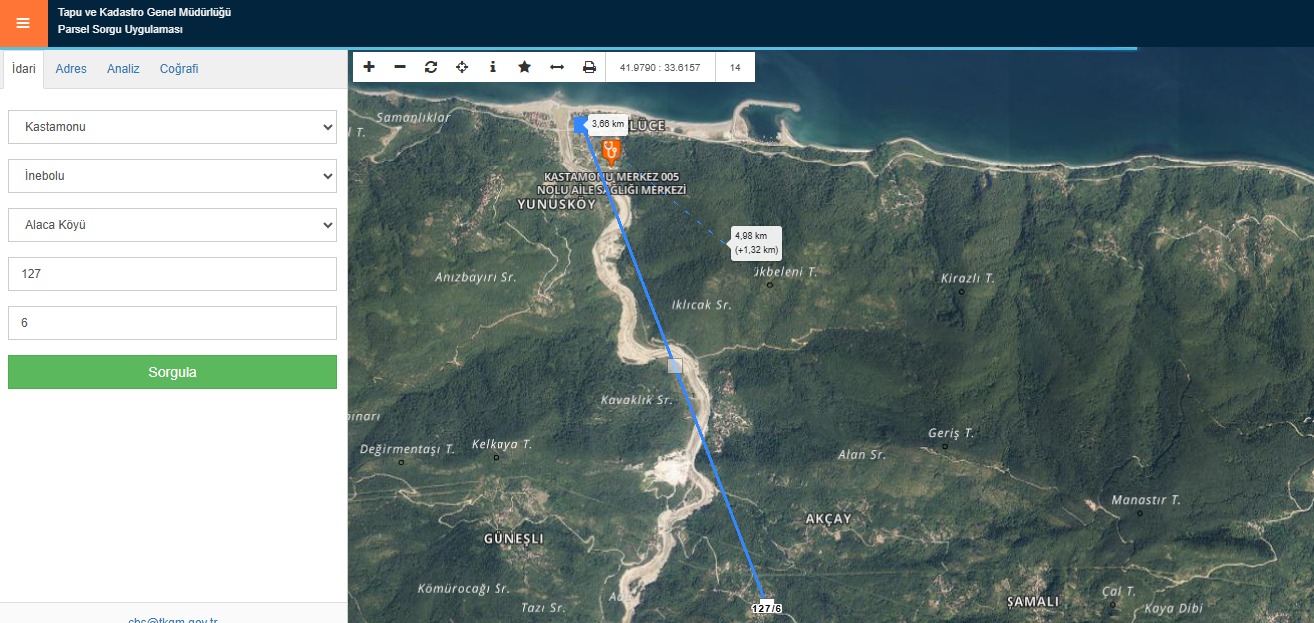The image size is (1314, 623).
Task: Switch to the Analiz tab
Action: (123, 69)
